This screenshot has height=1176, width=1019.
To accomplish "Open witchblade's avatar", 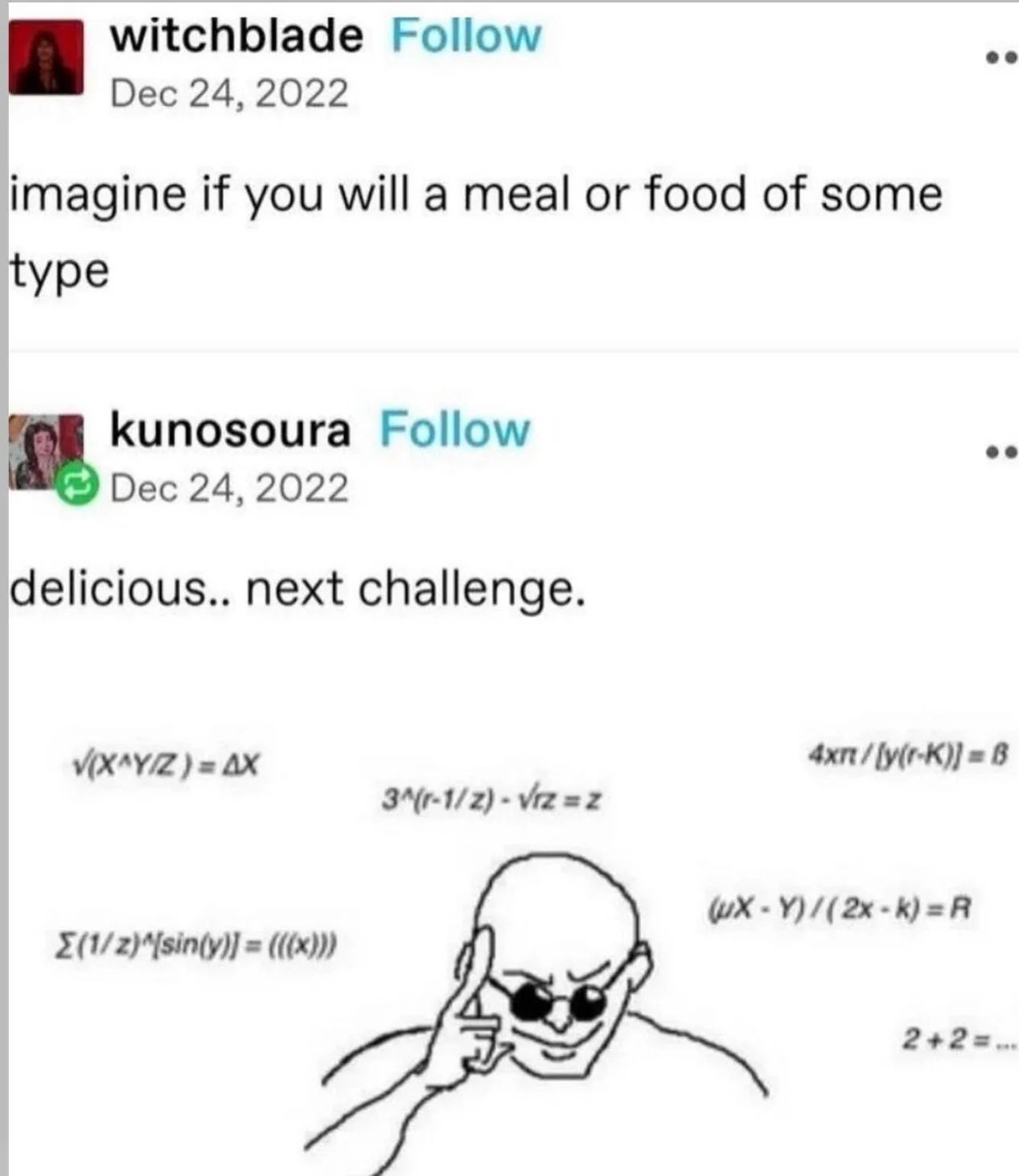I will 46,57.
